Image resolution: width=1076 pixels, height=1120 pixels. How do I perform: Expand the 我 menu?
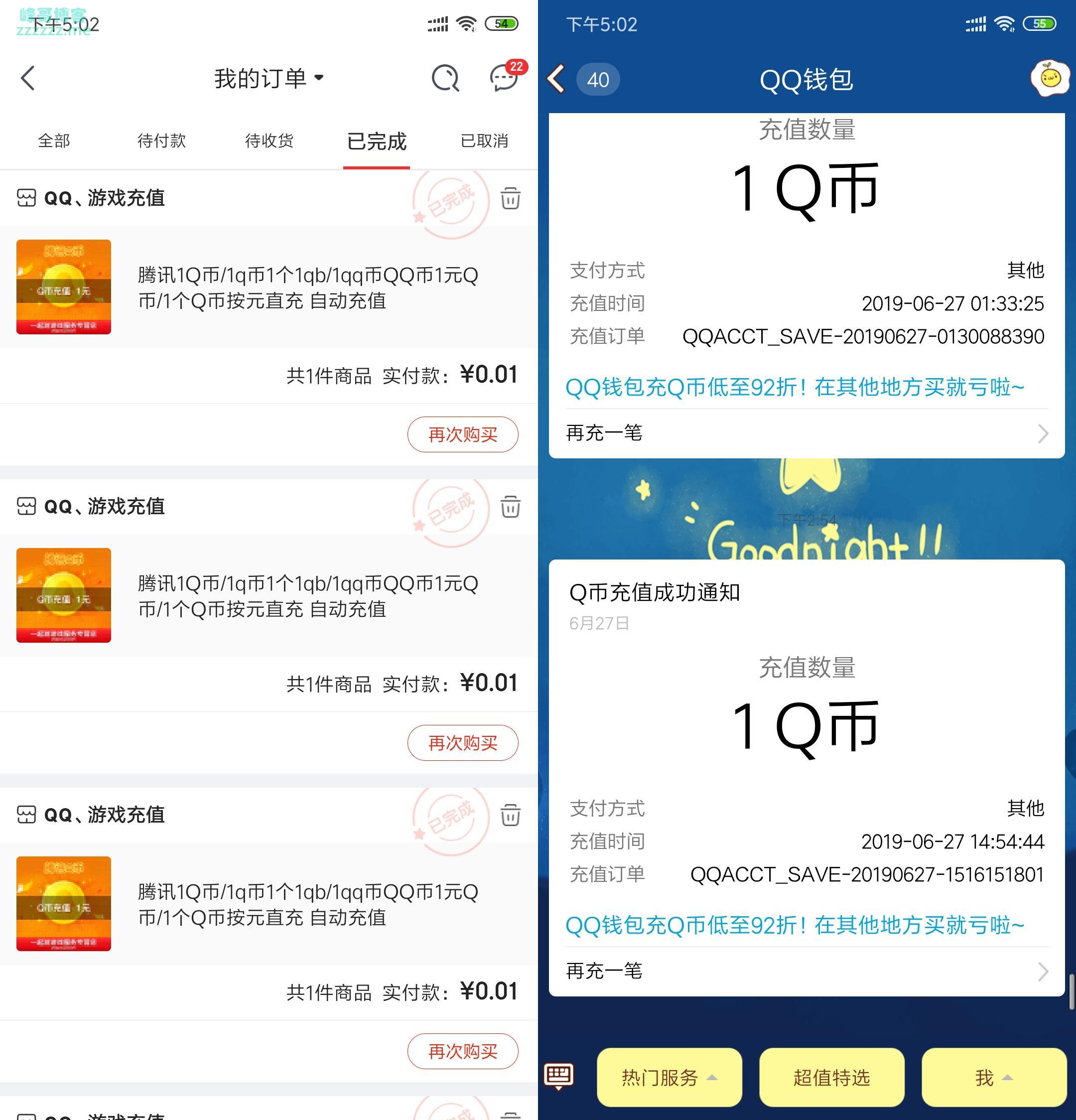[x=994, y=1078]
